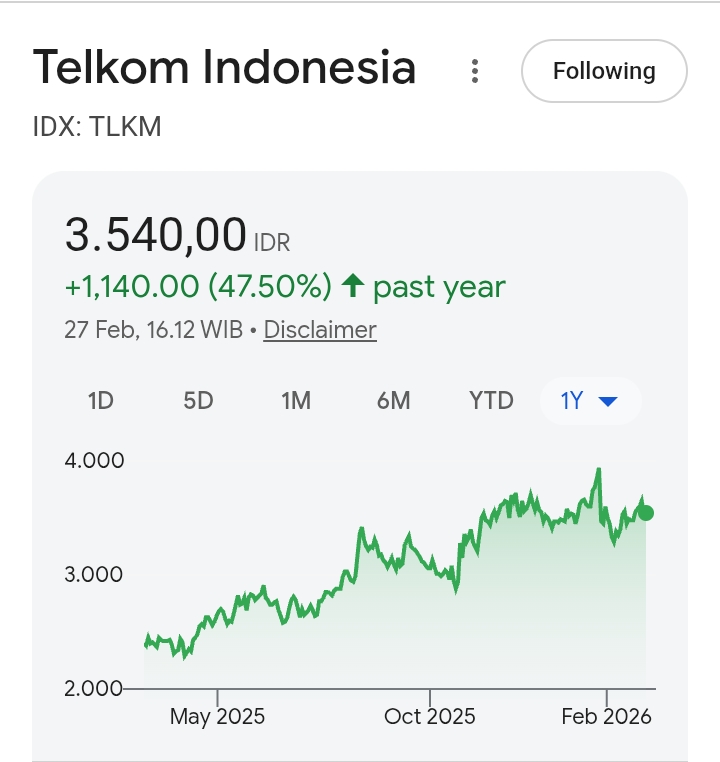
Task: Tap the Following button
Action: 604,71
